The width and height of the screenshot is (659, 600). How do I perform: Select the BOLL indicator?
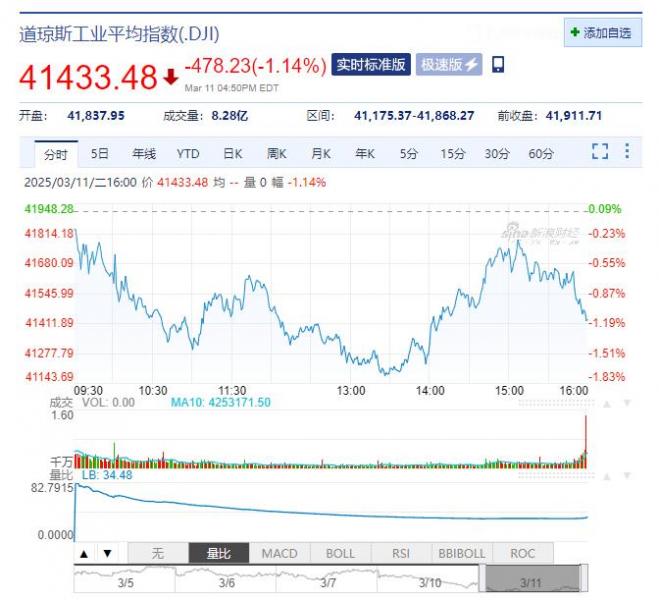tap(340, 553)
